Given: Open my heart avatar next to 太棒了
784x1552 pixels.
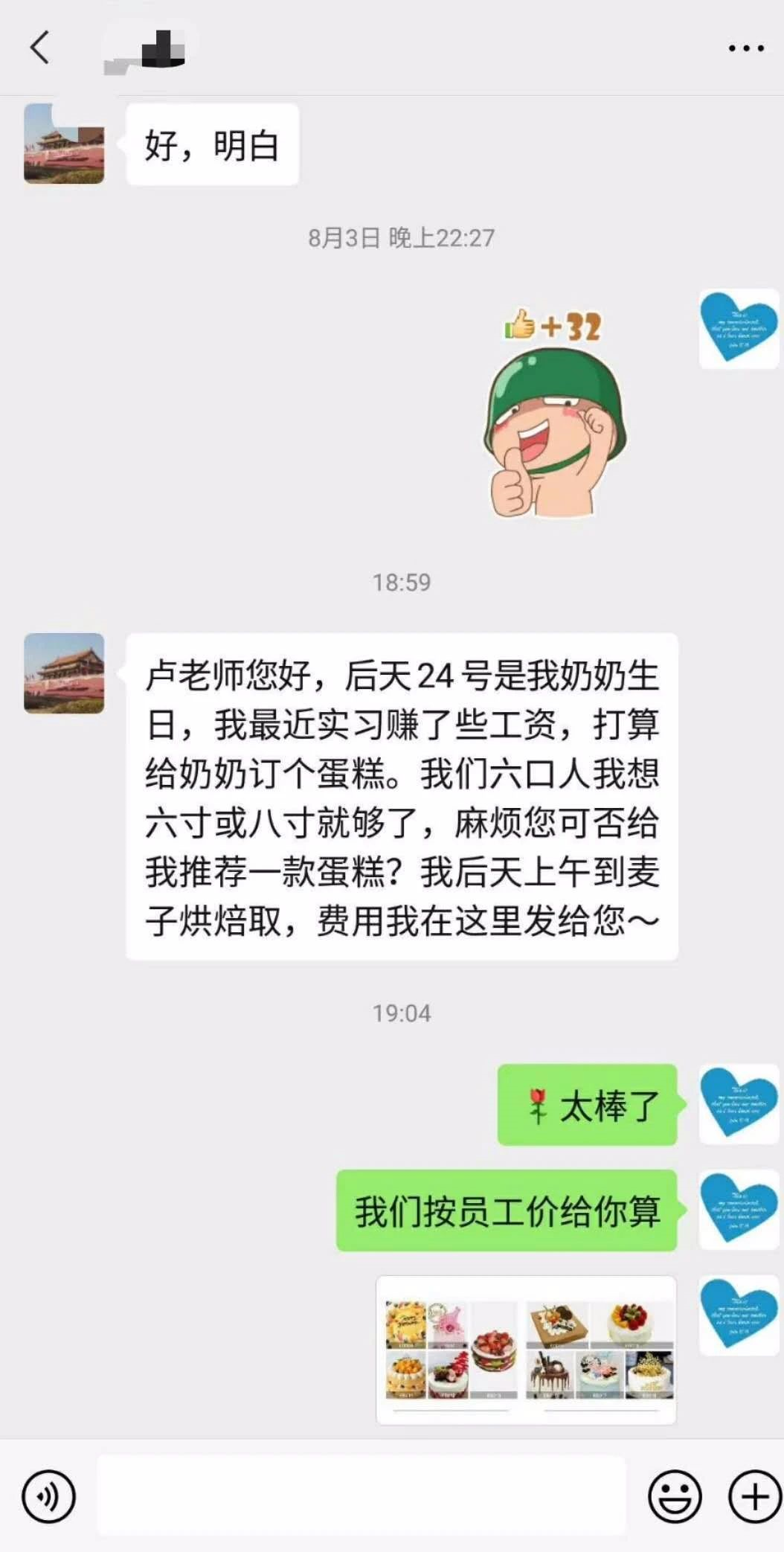Looking at the screenshot, I should (x=739, y=1104).
